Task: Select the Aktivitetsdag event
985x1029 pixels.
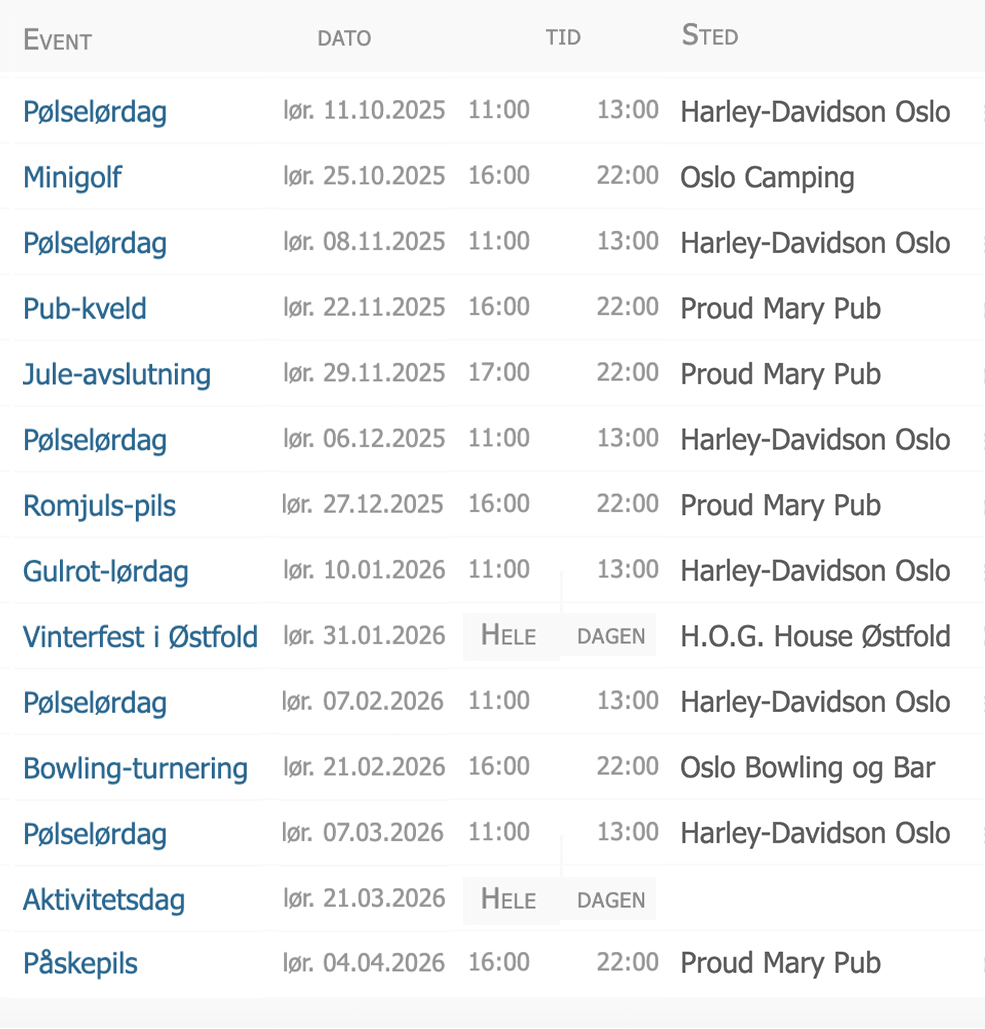Action: 104,900
